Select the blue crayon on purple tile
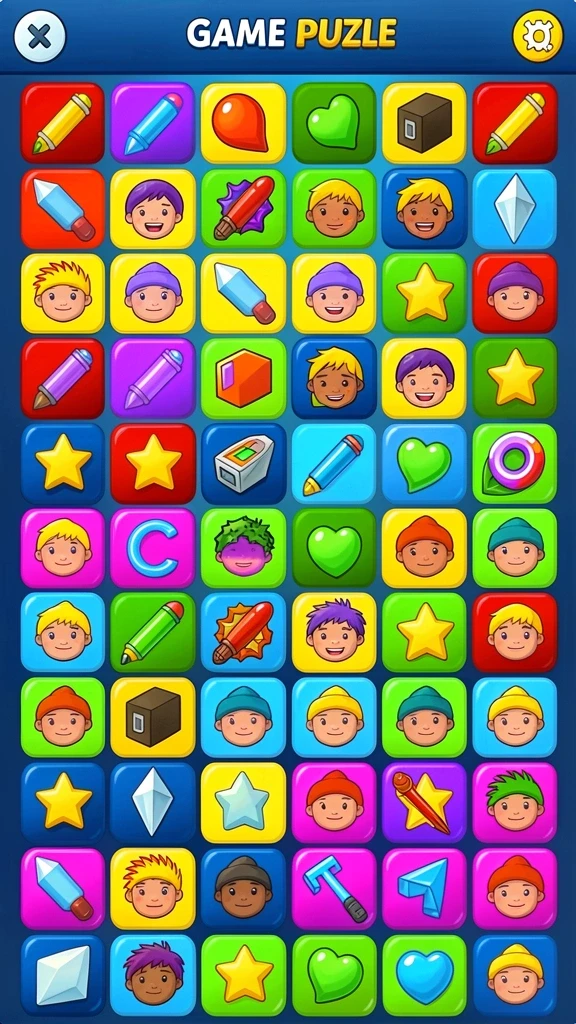The image size is (576, 1024). pyautogui.click(x=153, y=123)
